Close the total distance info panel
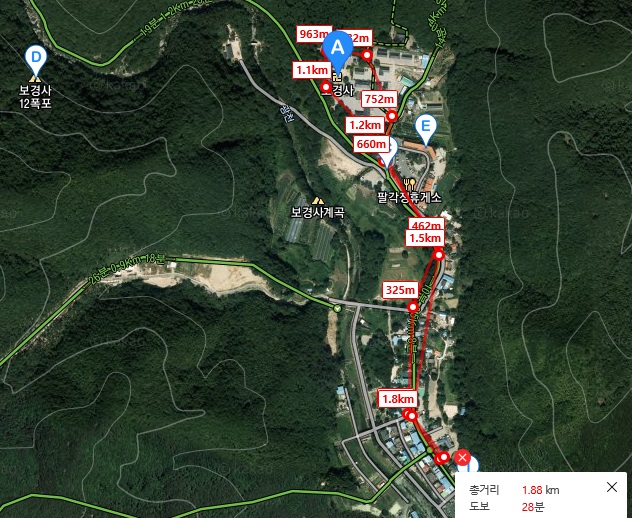Screen dimensions: 632x518 click(612, 487)
